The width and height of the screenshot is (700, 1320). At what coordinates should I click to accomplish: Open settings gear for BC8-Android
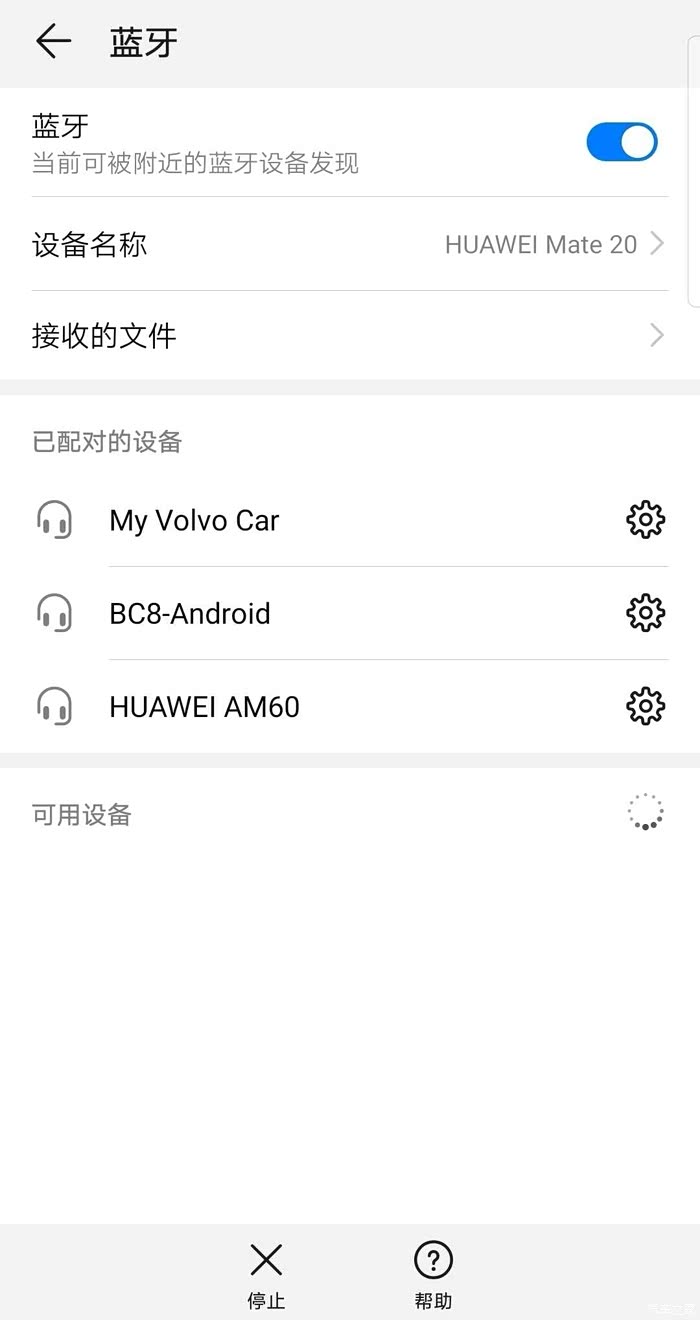(x=645, y=613)
